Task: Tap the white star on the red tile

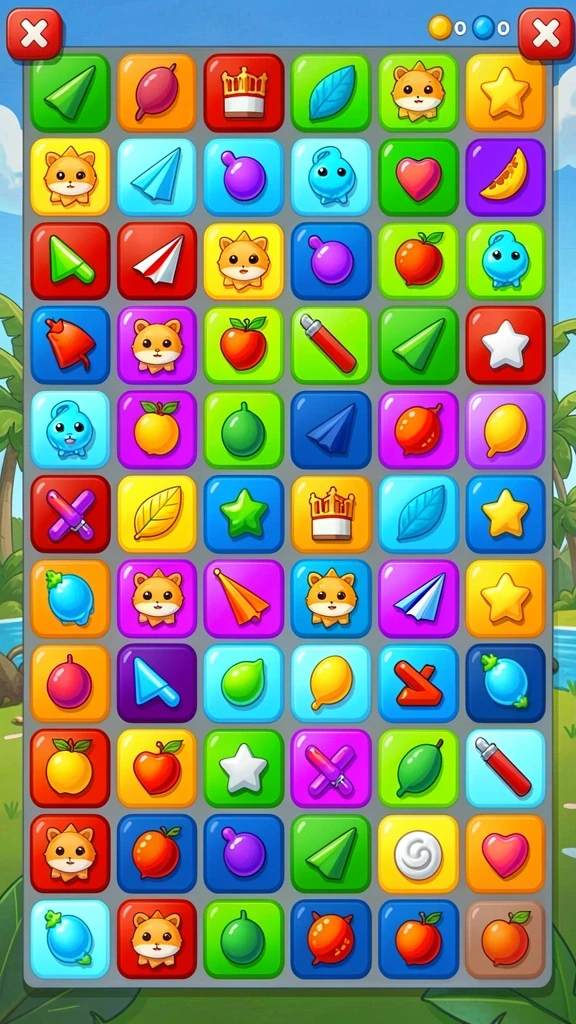Action: pyautogui.click(x=505, y=345)
